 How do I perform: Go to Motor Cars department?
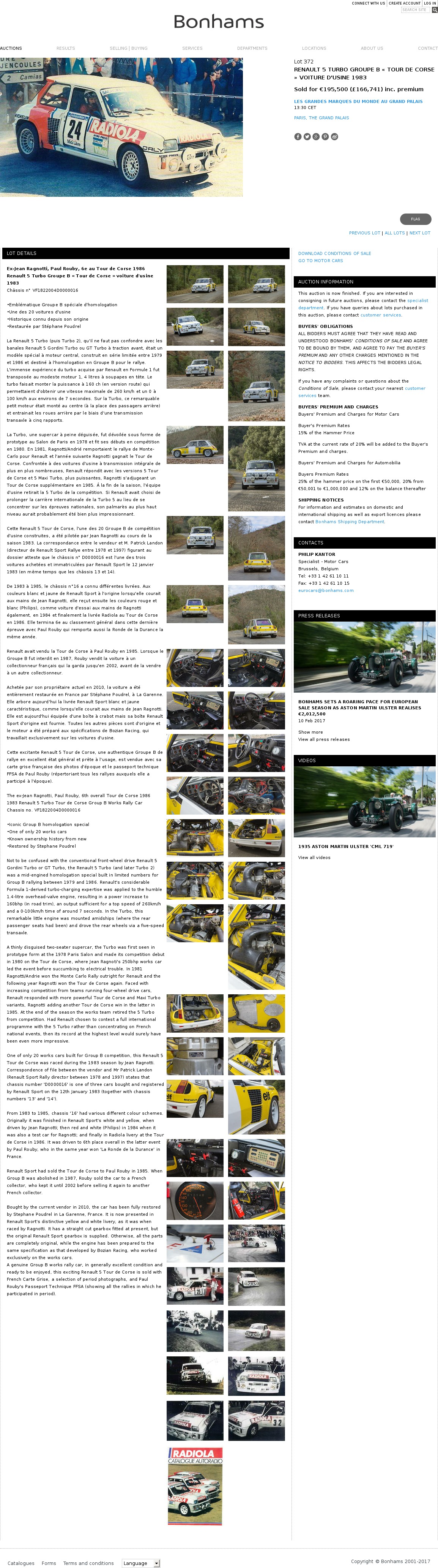(x=321, y=261)
